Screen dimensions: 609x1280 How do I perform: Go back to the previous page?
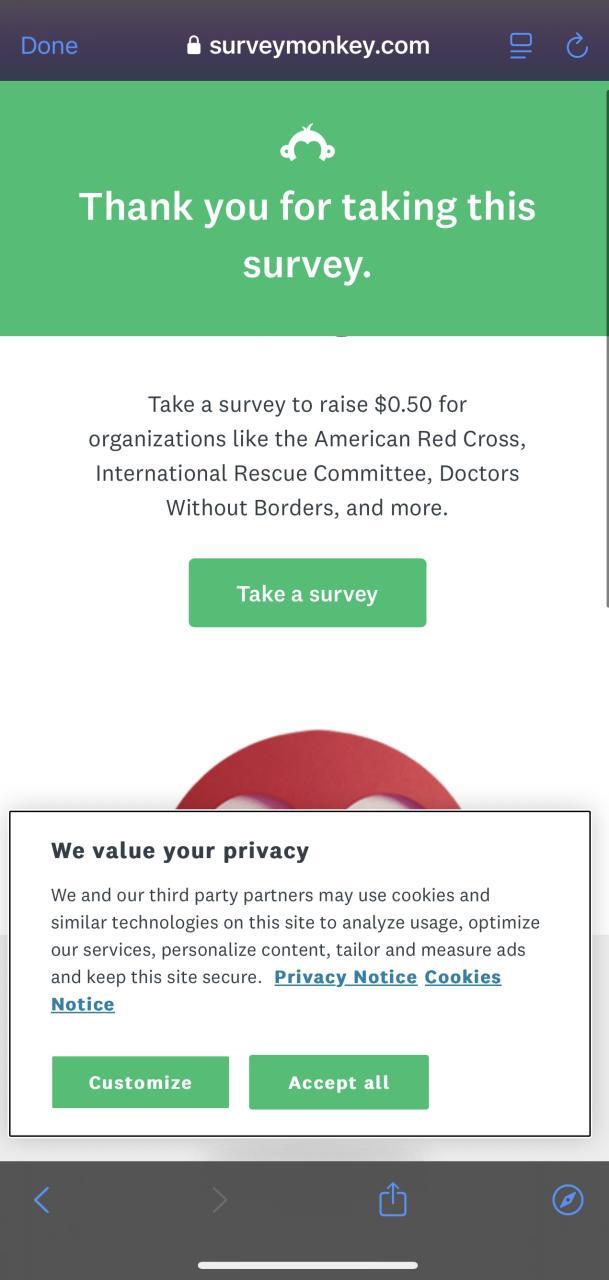[x=41, y=1200]
